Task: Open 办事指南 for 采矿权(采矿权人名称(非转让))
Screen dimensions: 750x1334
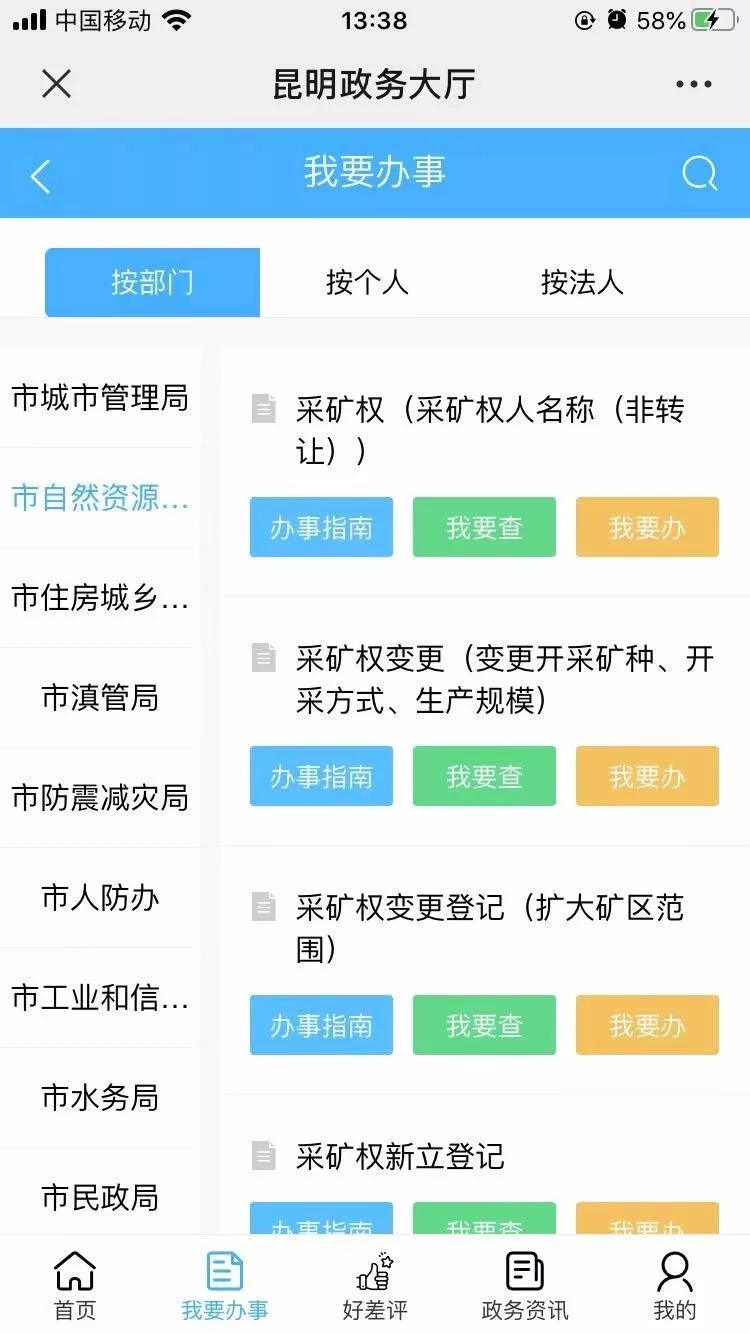Action: 321,527
